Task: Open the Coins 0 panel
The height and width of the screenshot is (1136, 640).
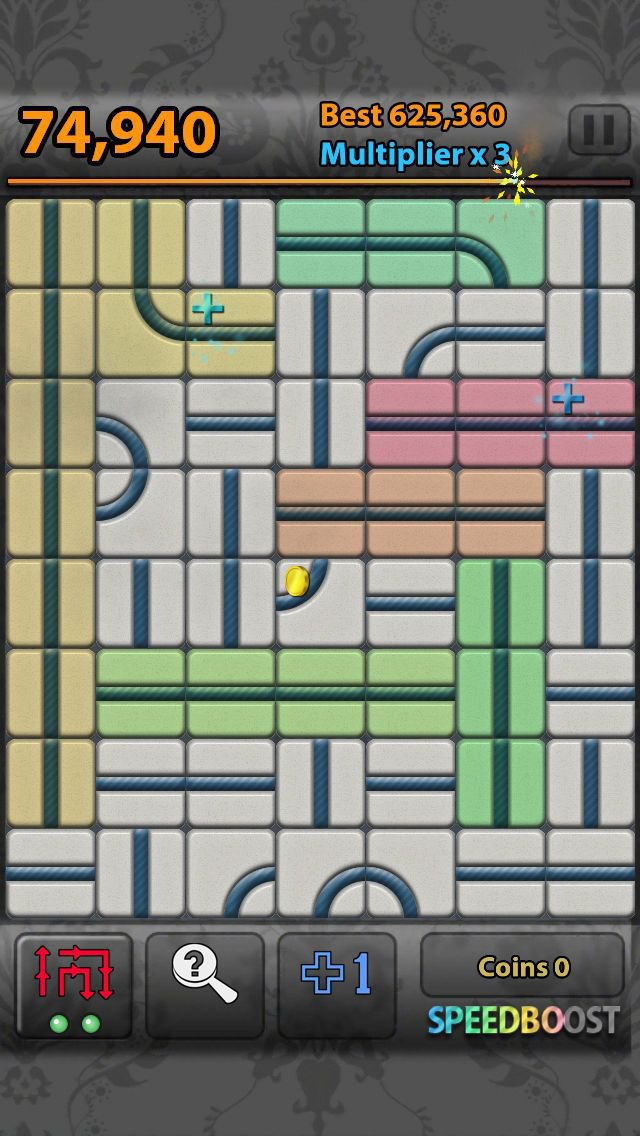Action: [x=523, y=966]
